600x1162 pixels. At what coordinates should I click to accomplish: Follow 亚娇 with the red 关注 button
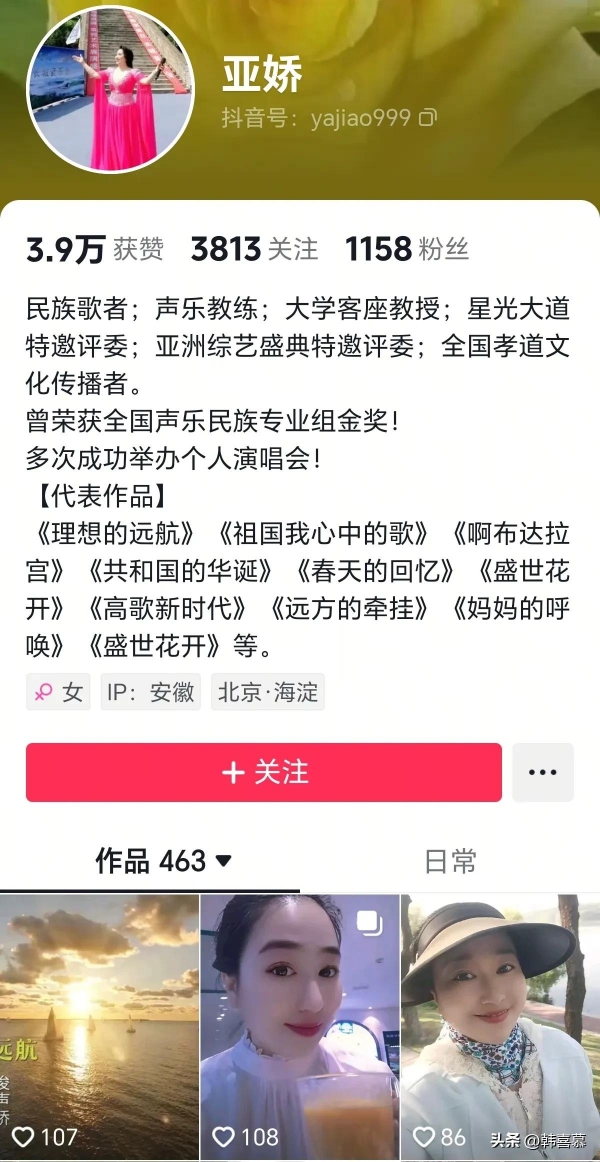264,772
